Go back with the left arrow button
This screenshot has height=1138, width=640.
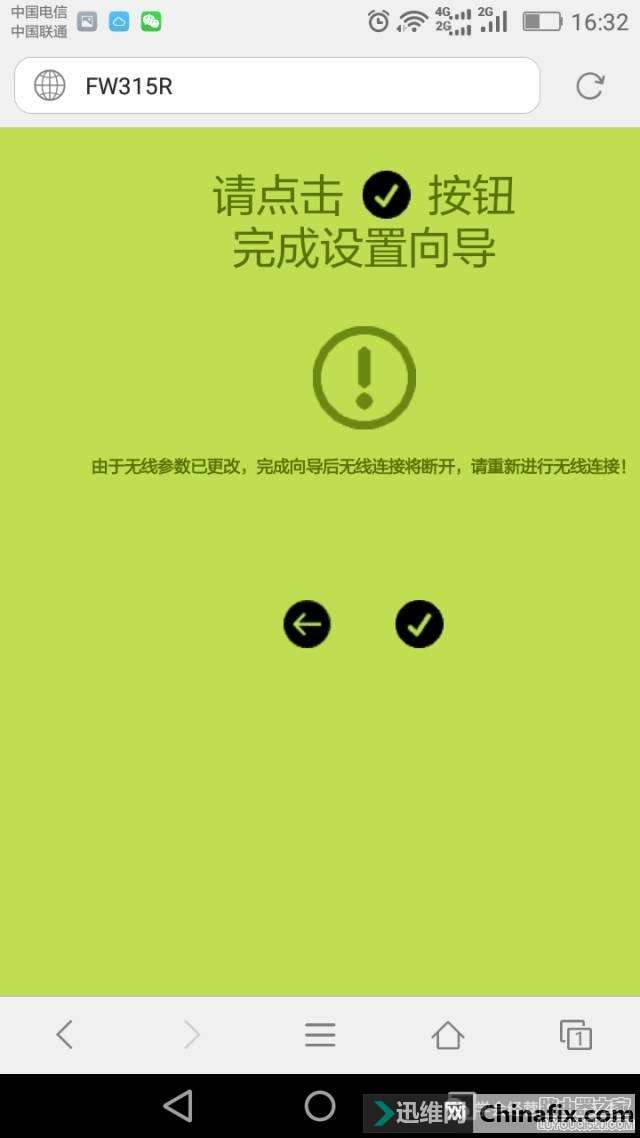click(x=307, y=624)
